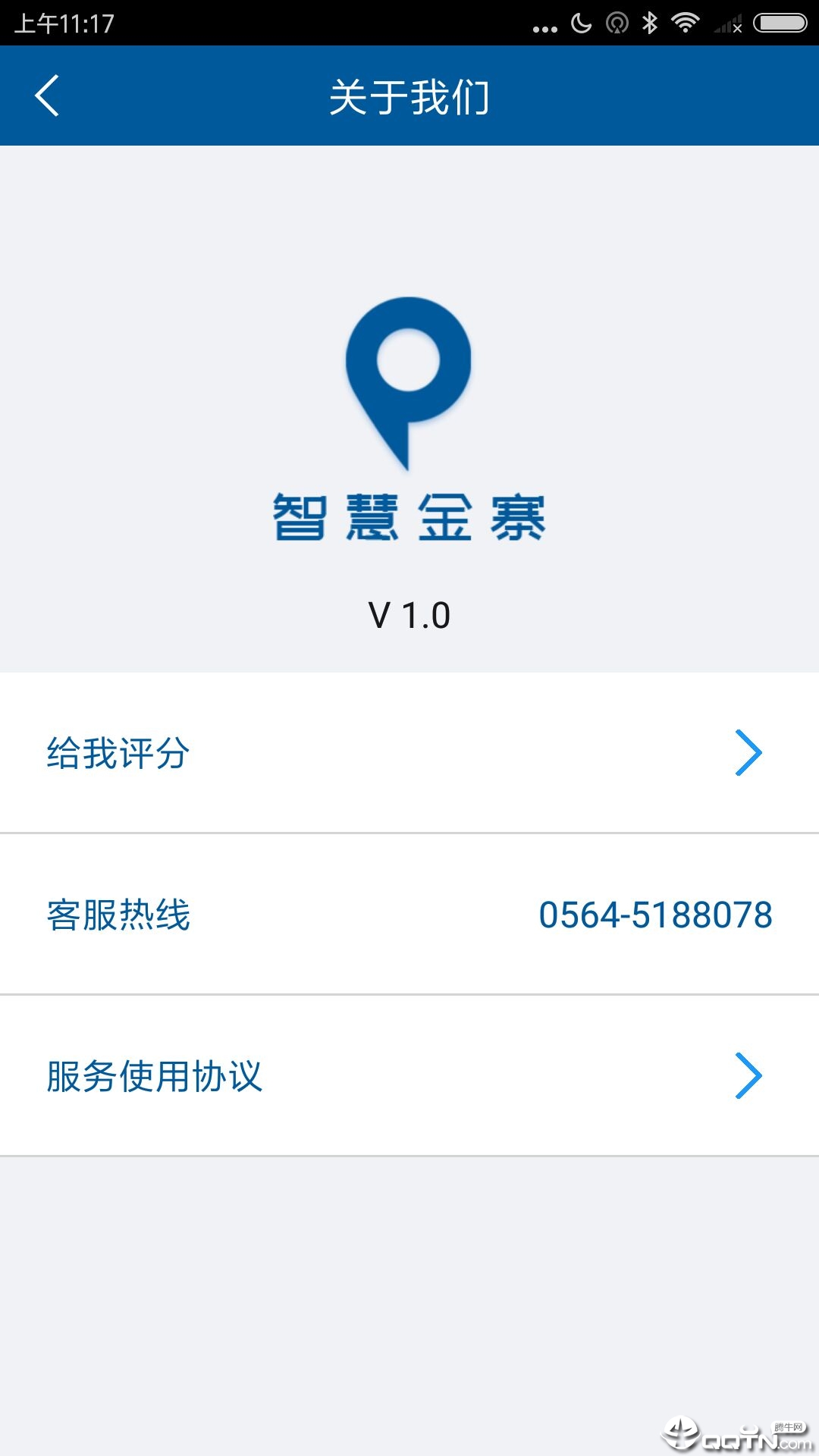Expand 服务使用协议 via its chevron arrow

(x=750, y=1075)
